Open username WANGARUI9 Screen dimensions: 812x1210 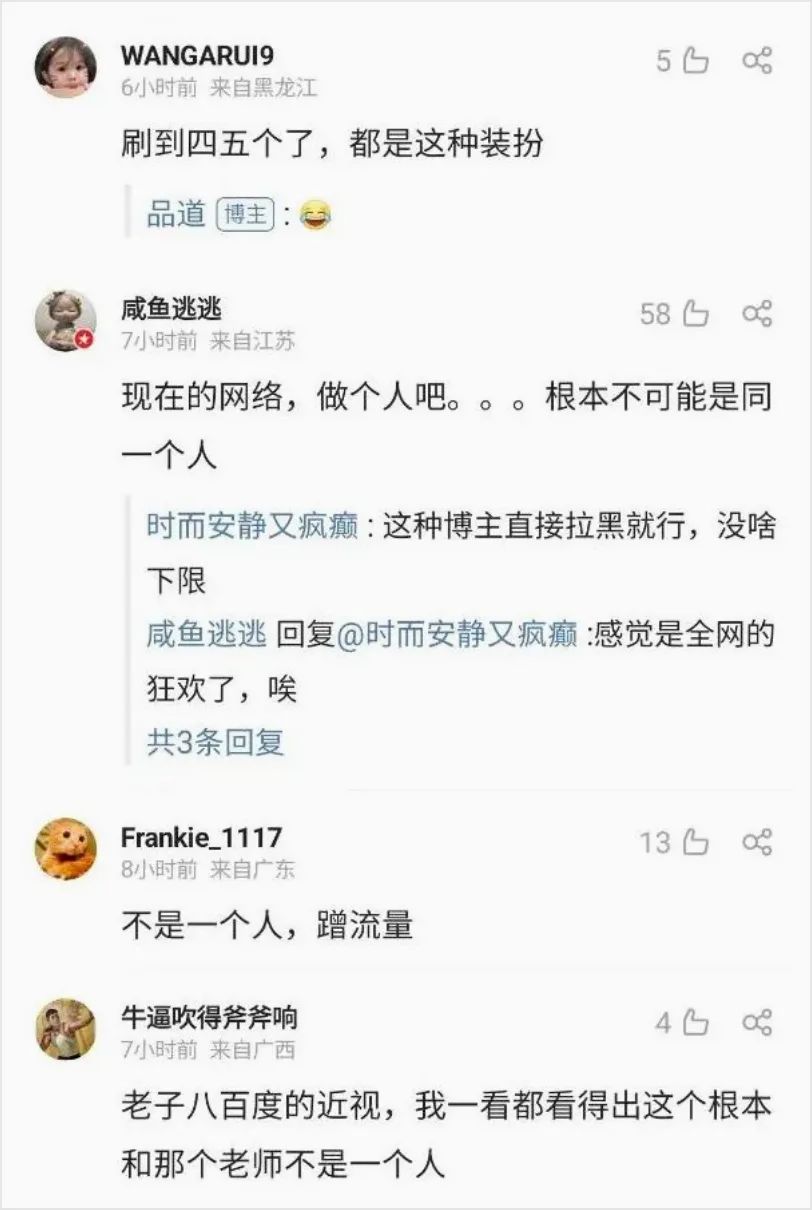[x=197, y=56]
